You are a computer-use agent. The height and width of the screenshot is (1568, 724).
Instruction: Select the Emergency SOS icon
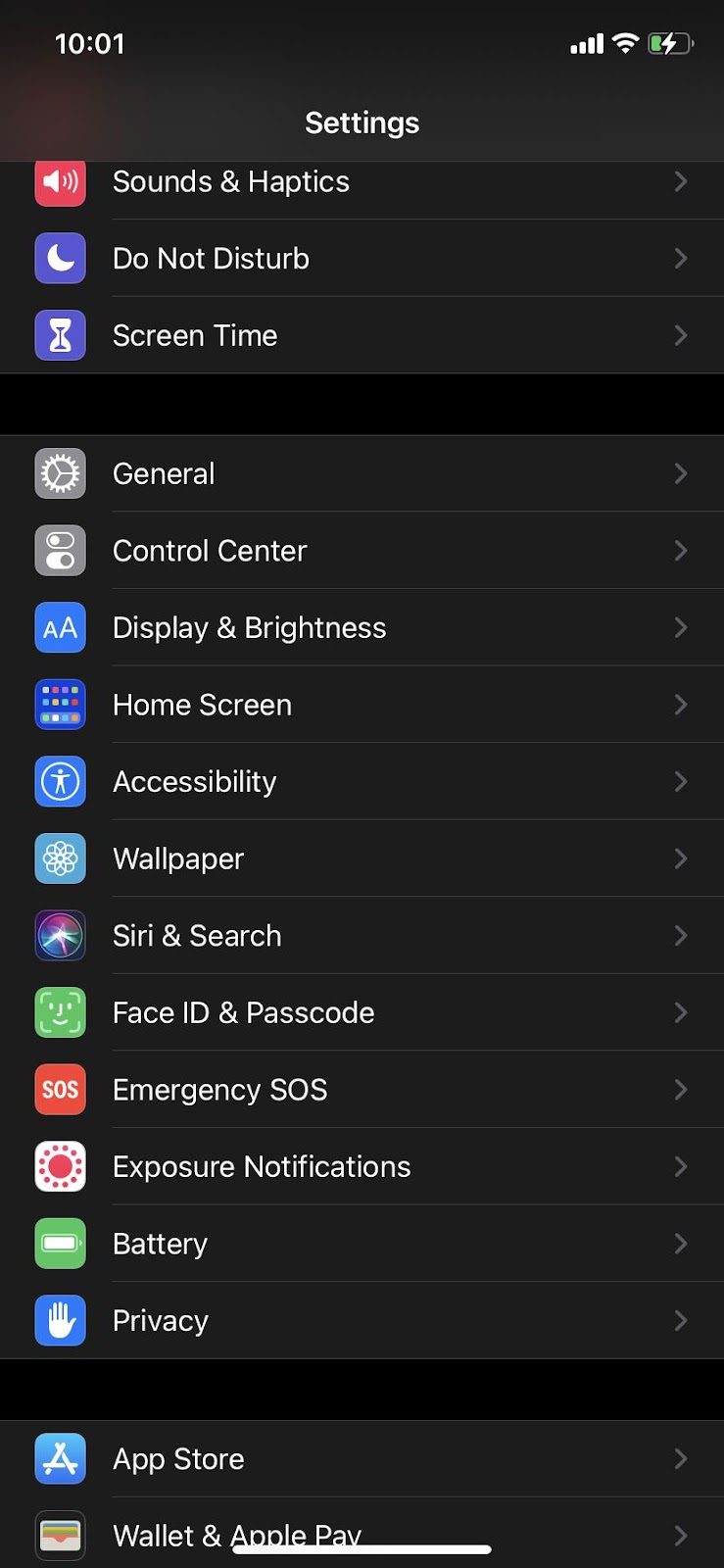coord(60,1089)
